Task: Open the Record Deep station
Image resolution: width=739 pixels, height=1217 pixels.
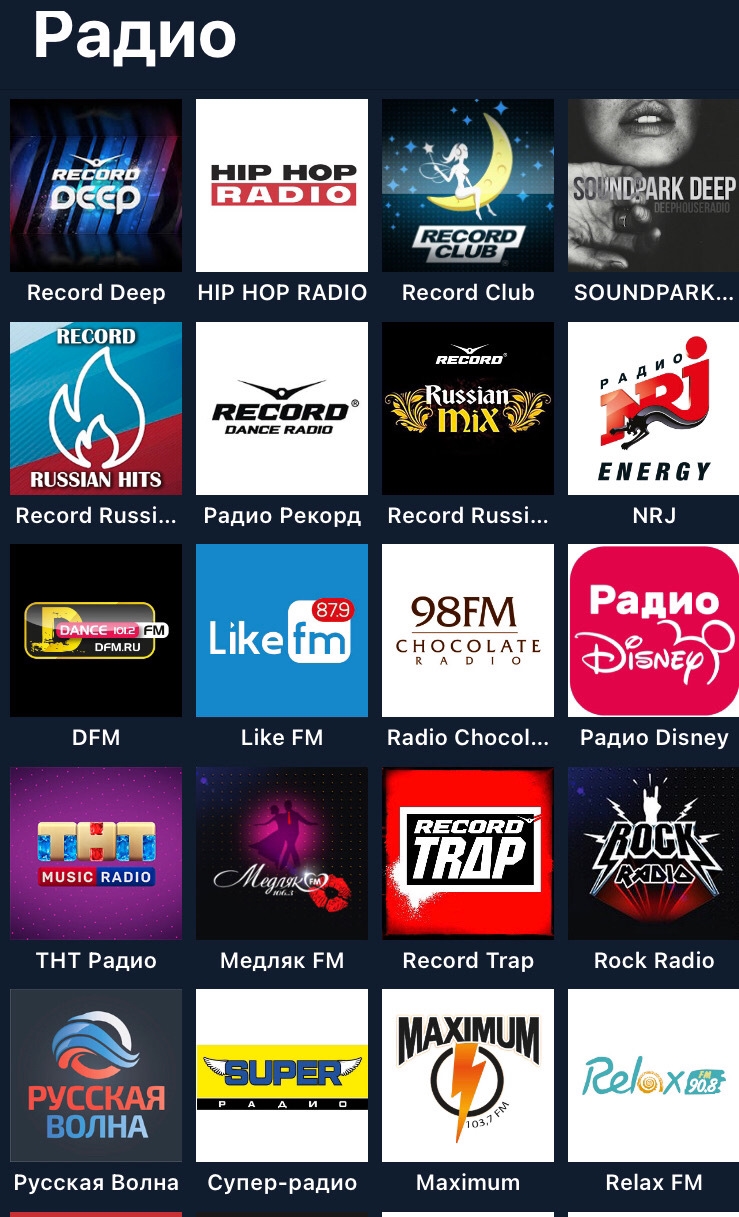Action: click(x=96, y=186)
